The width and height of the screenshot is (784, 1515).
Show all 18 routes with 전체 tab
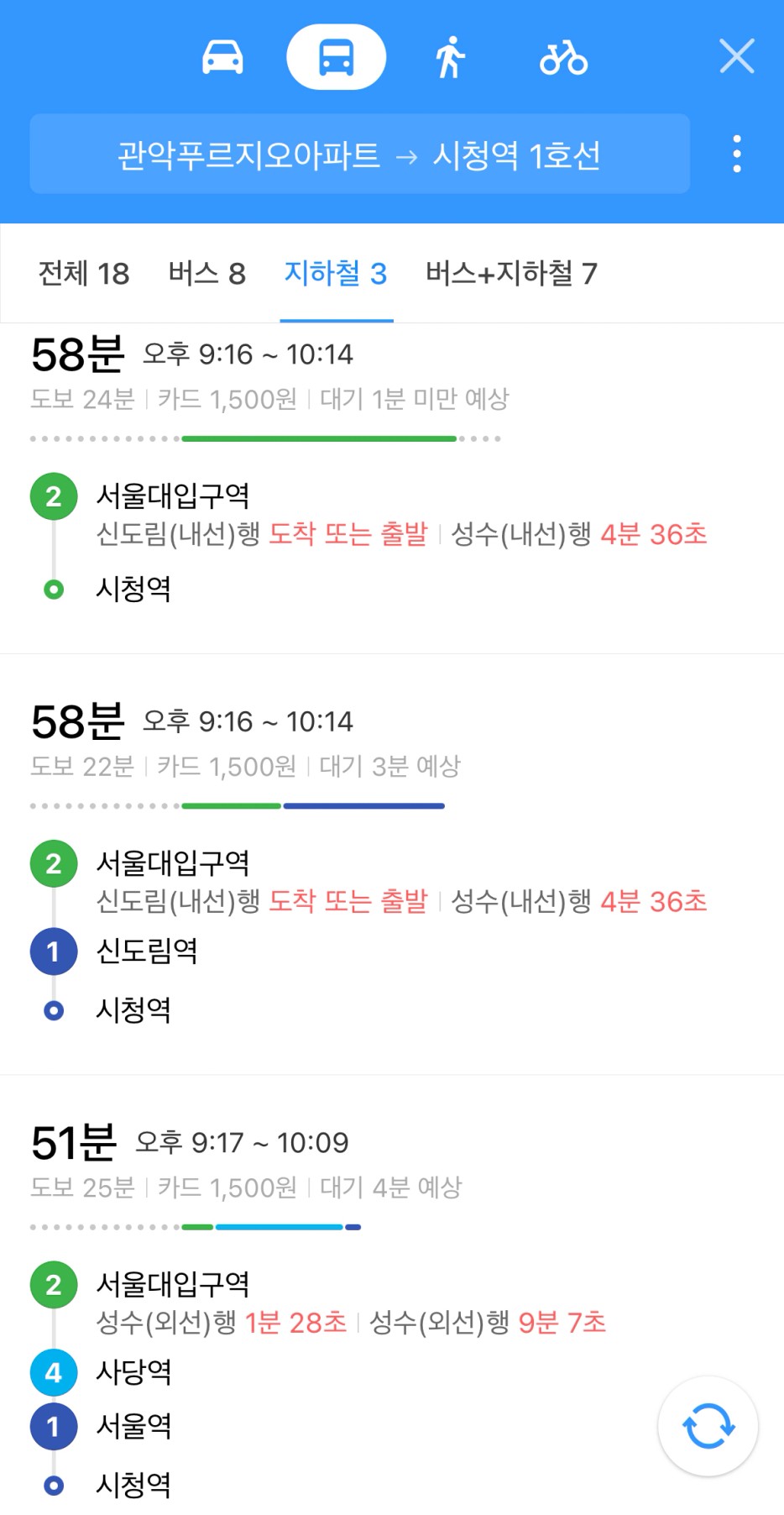(84, 273)
